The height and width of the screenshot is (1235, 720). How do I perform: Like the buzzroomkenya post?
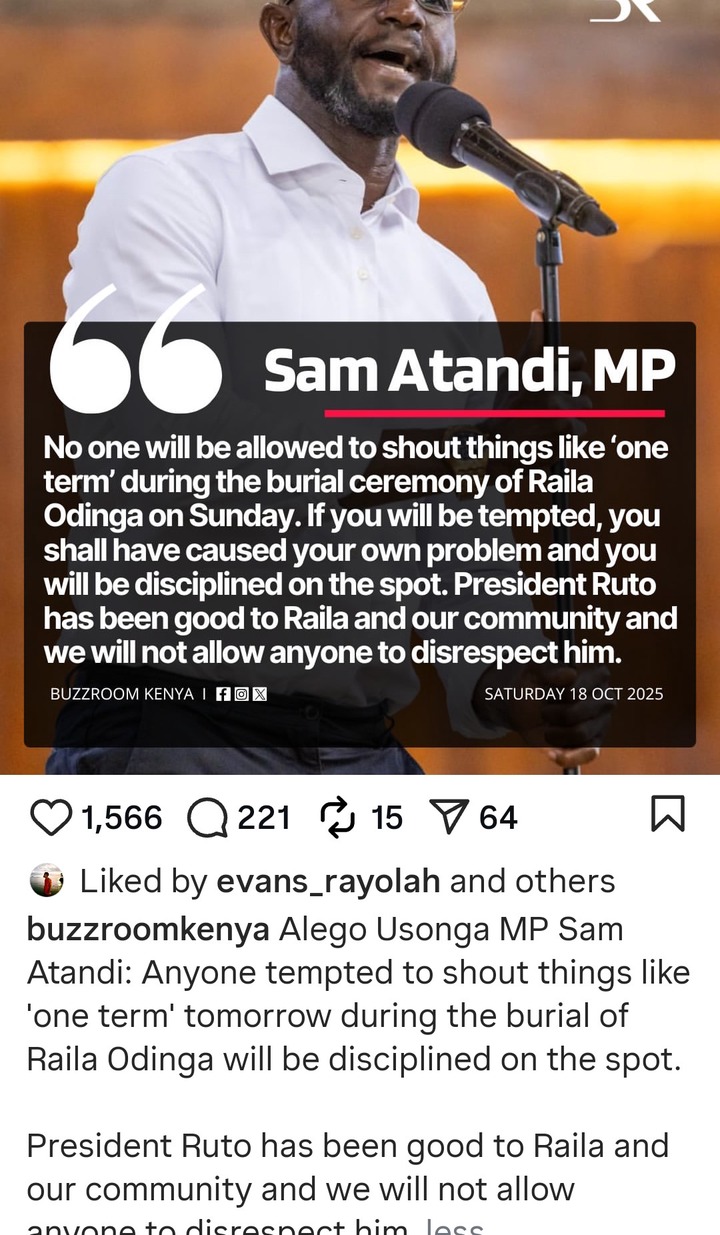pyautogui.click(x=51, y=817)
